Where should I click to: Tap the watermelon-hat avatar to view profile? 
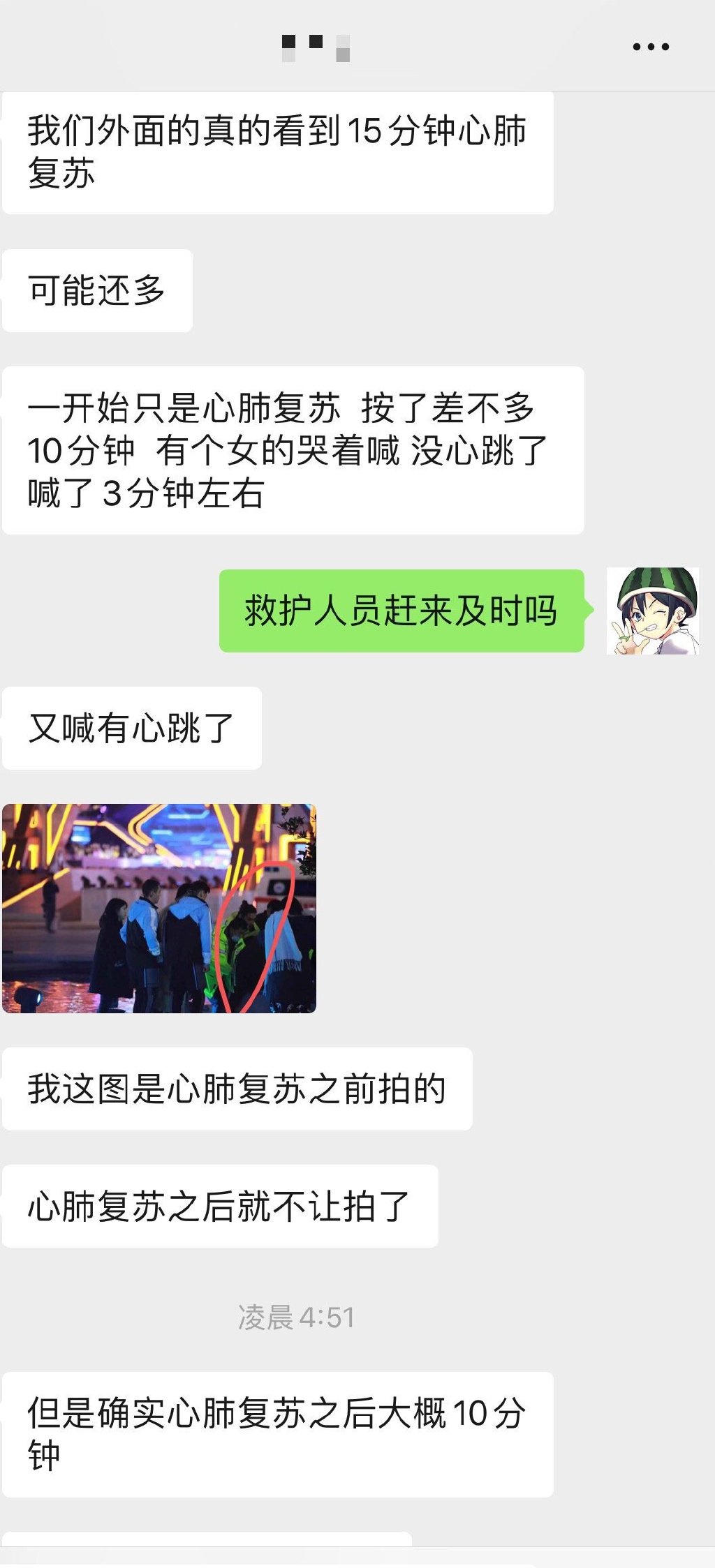[653, 611]
